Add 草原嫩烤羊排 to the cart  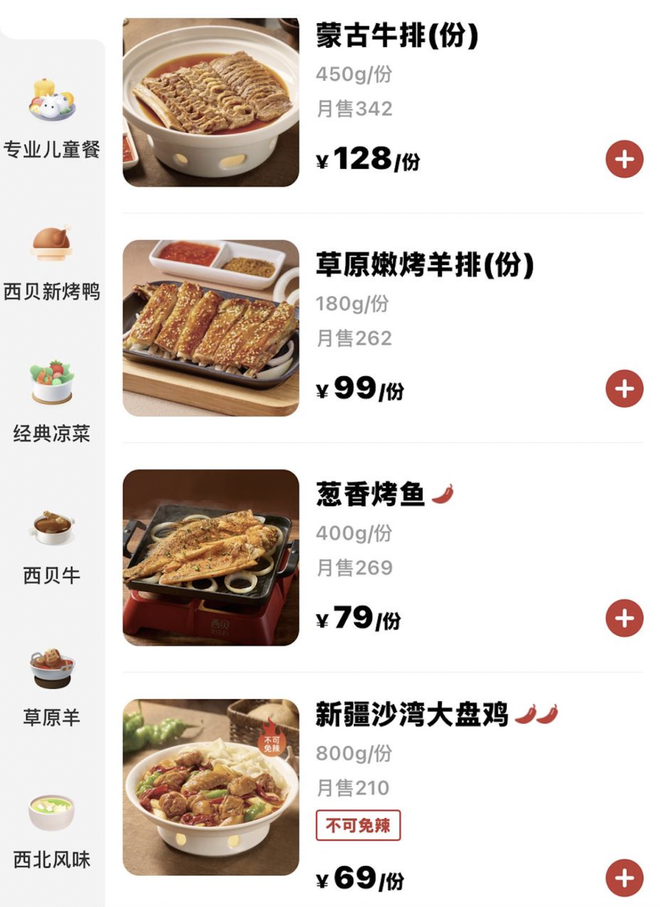(624, 388)
